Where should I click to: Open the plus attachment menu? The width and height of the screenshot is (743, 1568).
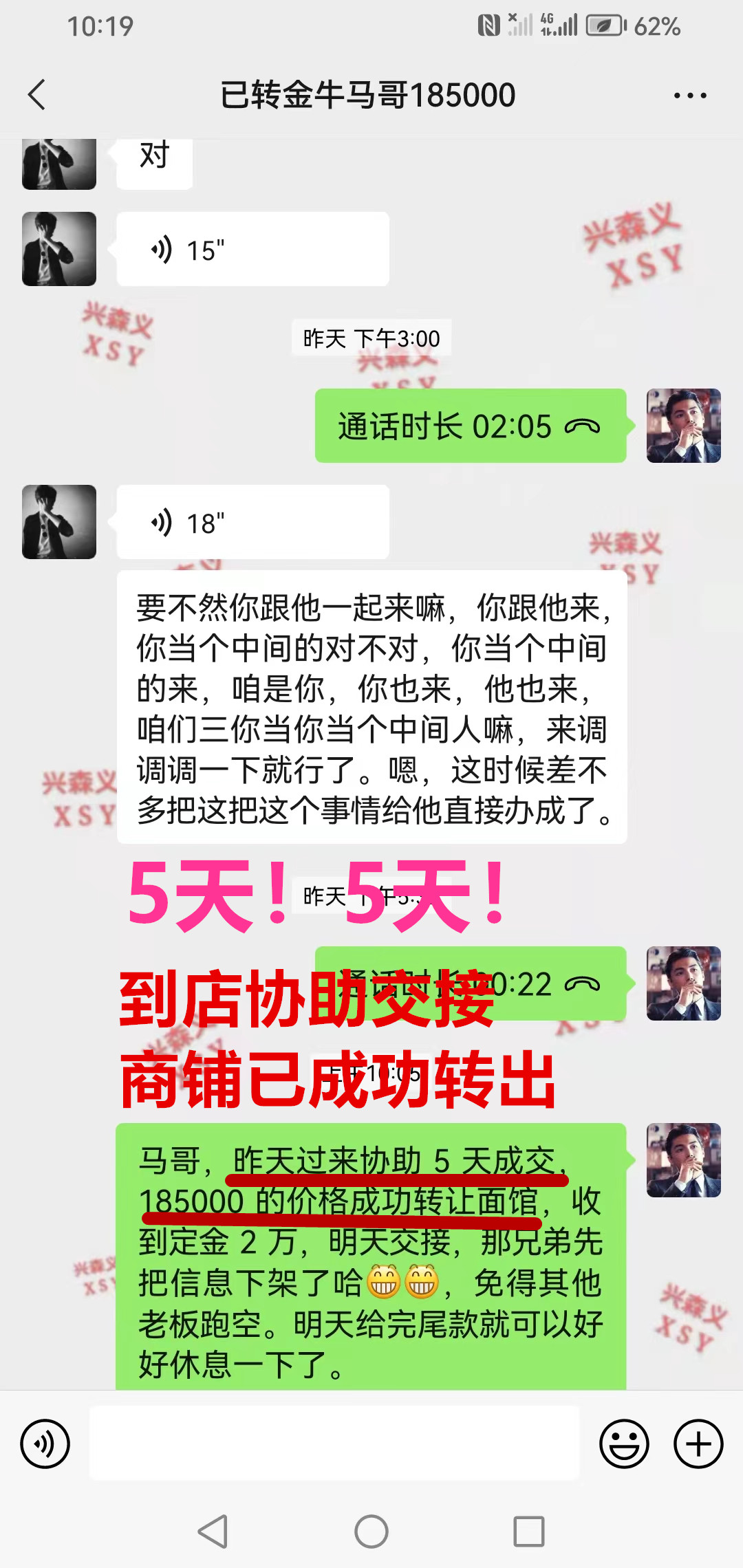(698, 1444)
